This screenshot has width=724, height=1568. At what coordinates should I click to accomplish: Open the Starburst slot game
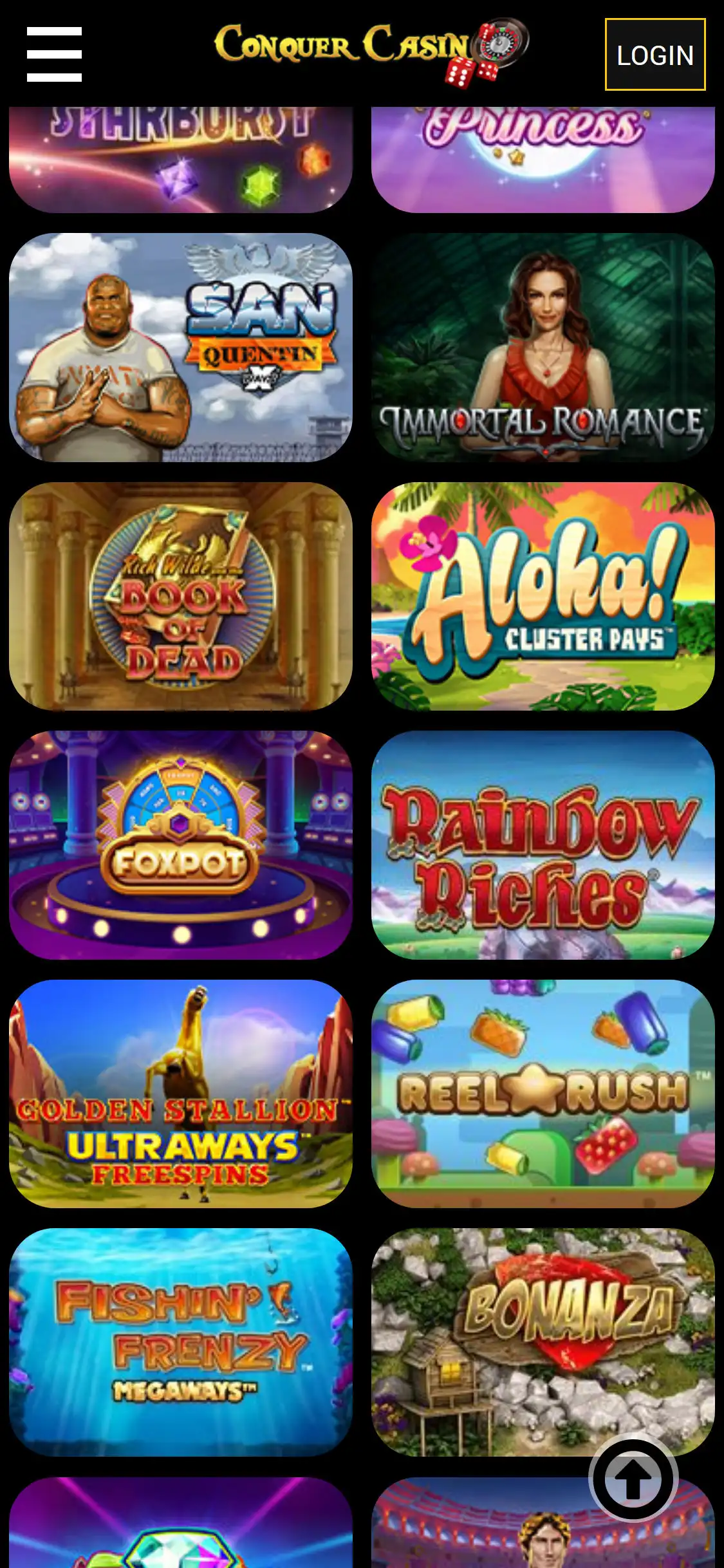[x=180, y=159]
